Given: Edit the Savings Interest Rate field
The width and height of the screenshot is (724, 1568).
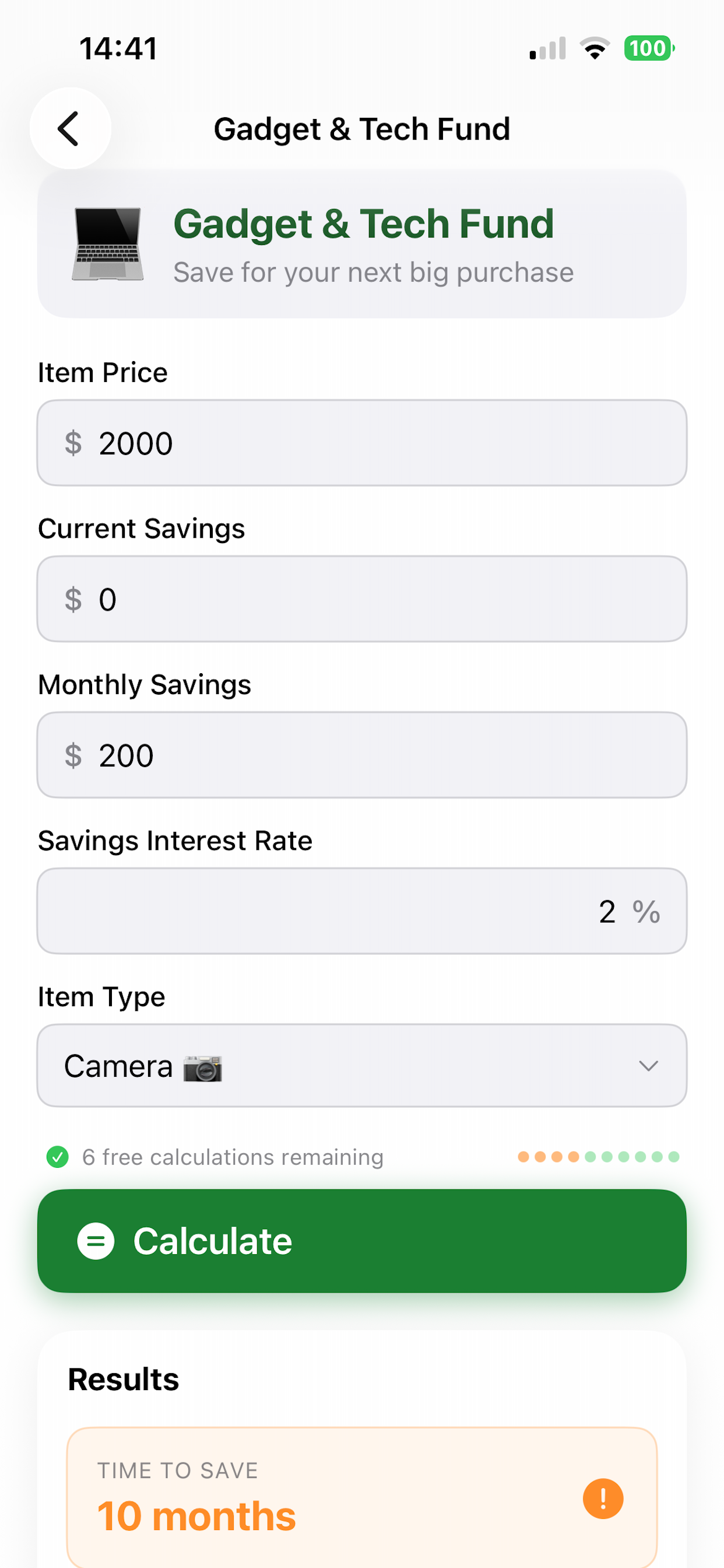Looking at the screenshot, I should 362,911.
